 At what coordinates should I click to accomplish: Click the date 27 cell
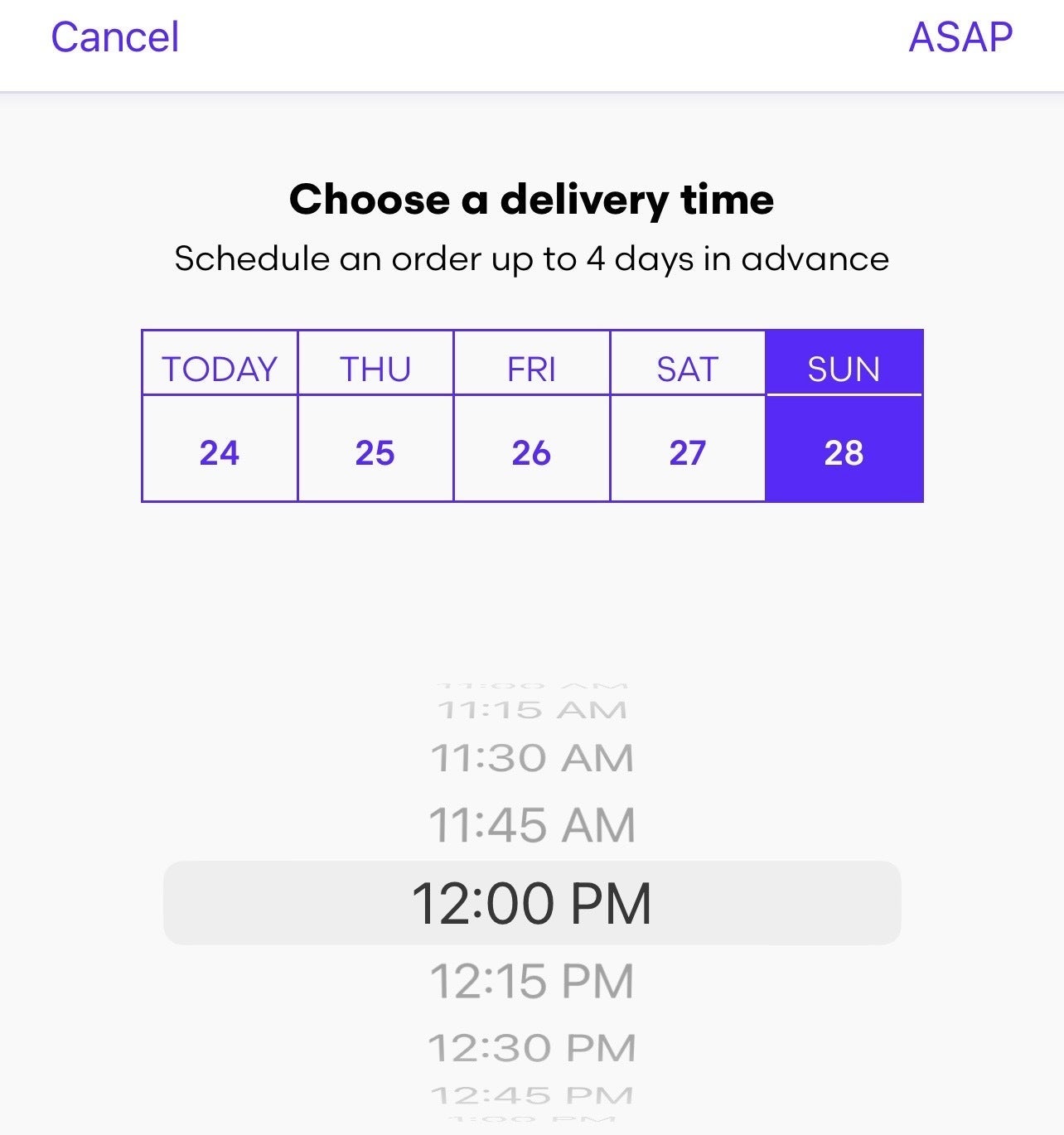click(x=688, y=452)
